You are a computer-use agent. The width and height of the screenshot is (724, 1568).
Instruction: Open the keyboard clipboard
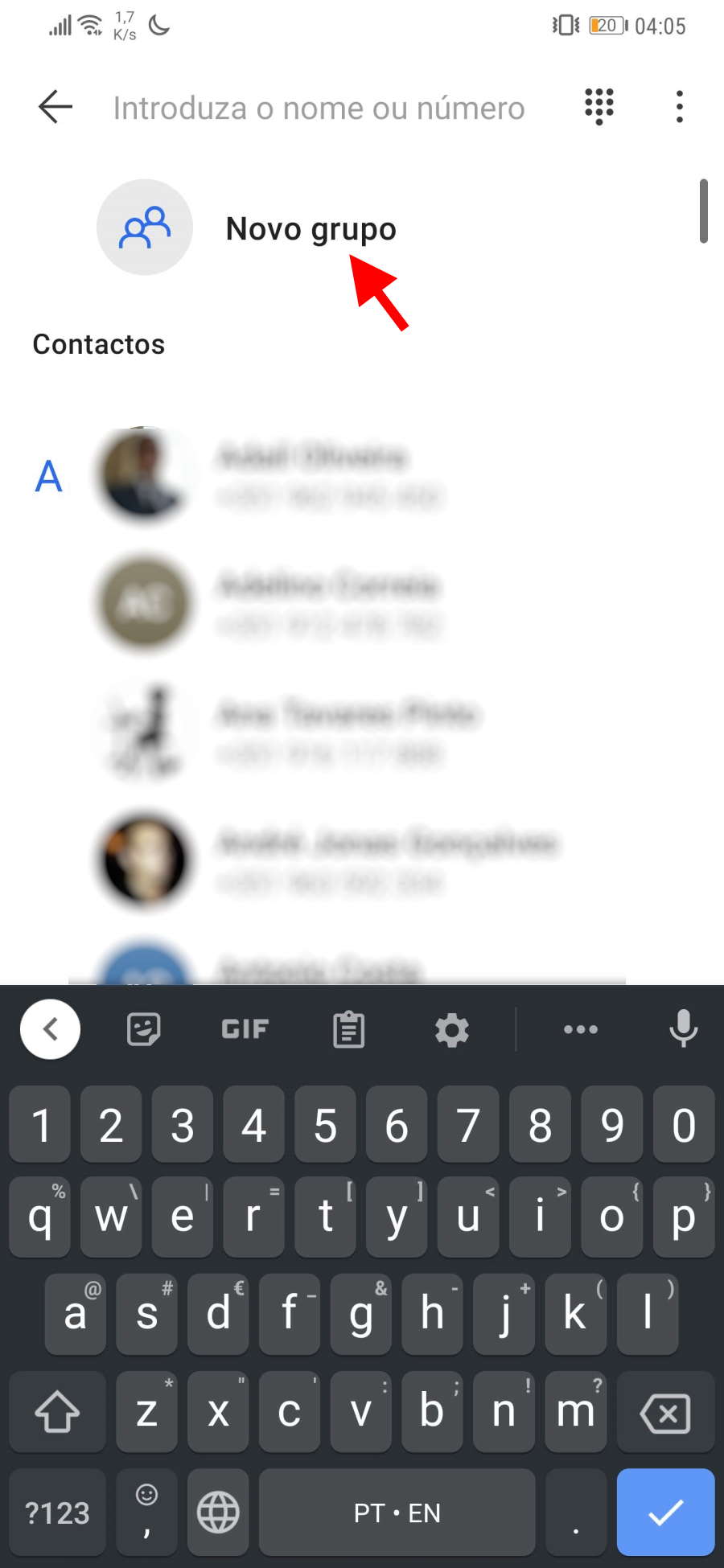point(348,1029)
